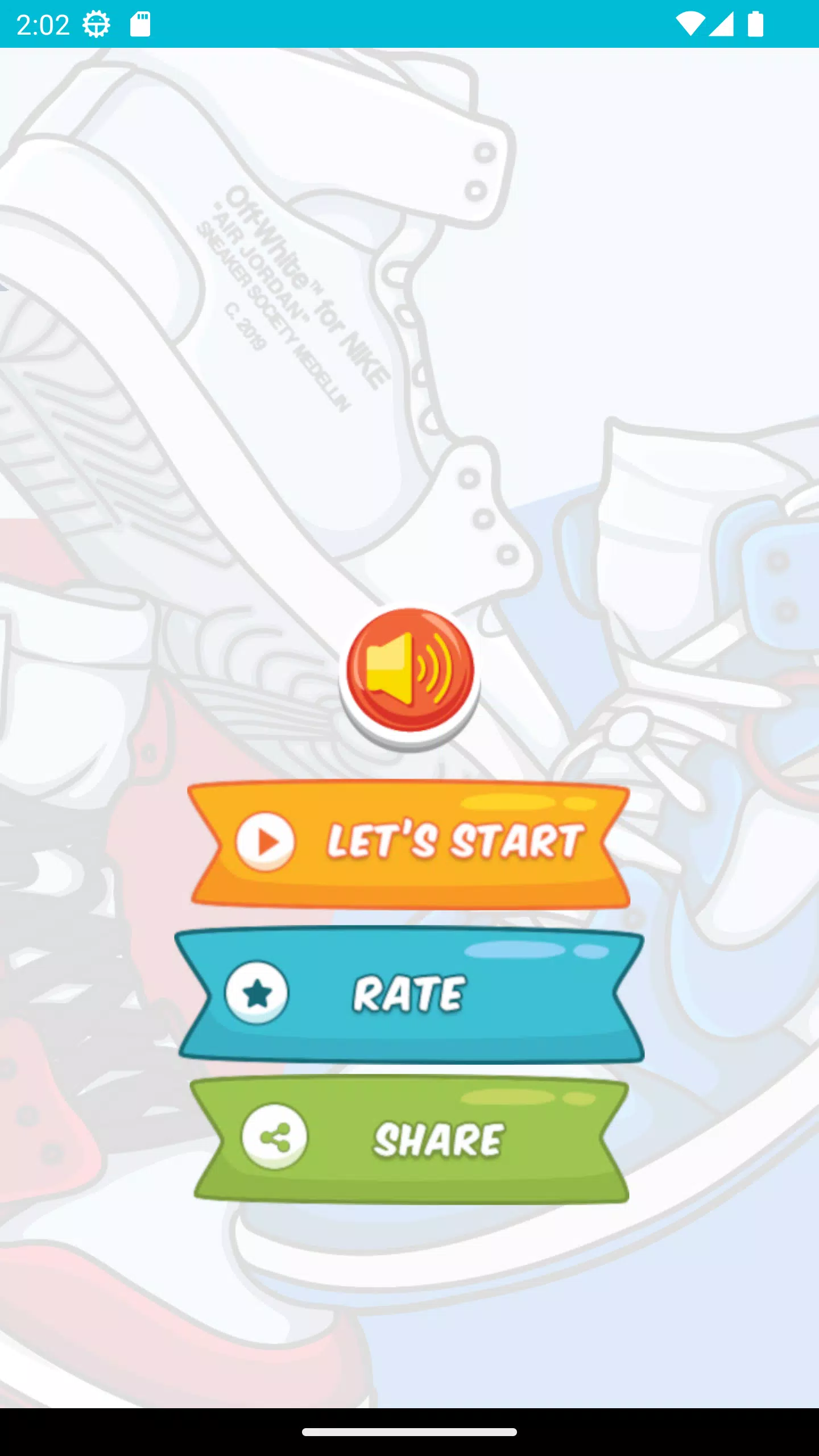Mute the sound with the speaker button

(409, 674)
